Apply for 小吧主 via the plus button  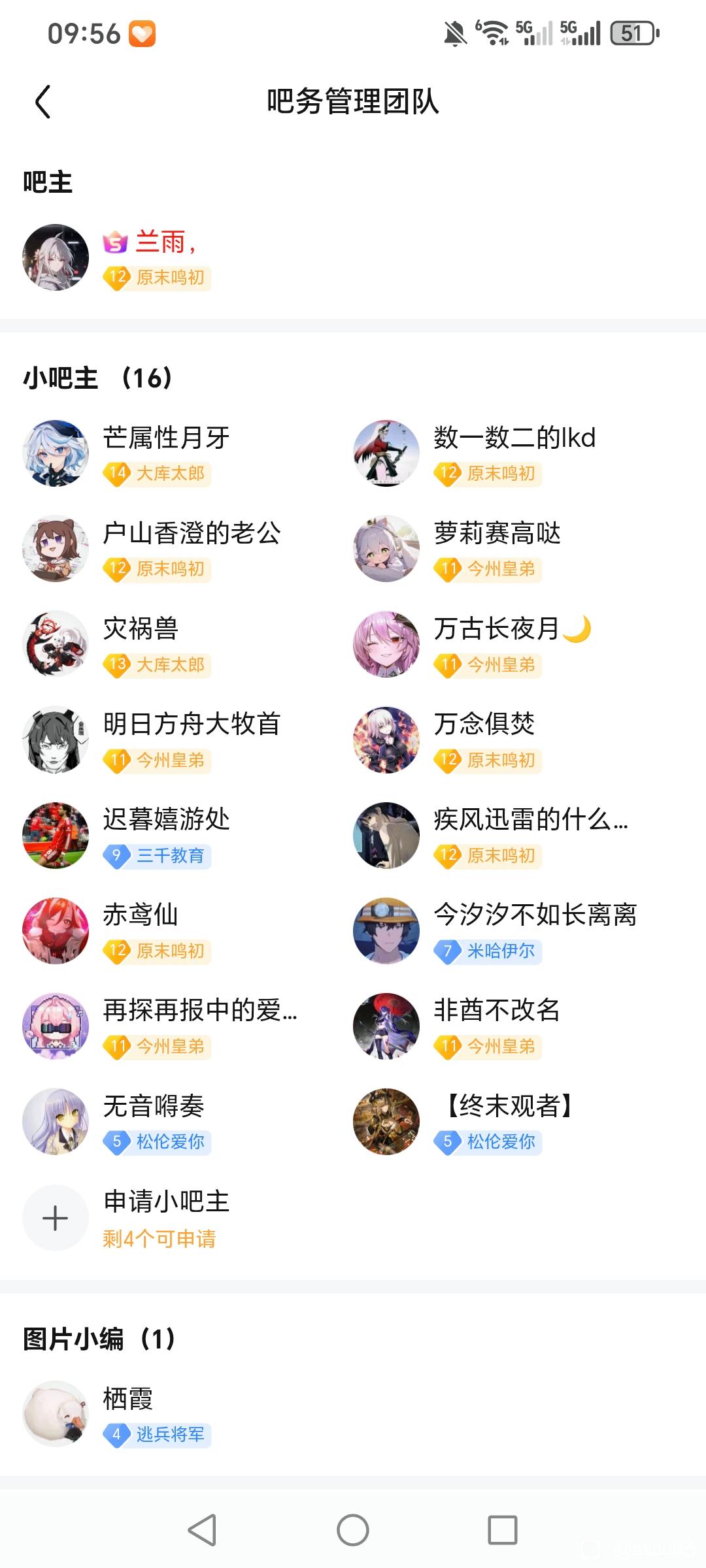click(x=56, y=1218)
